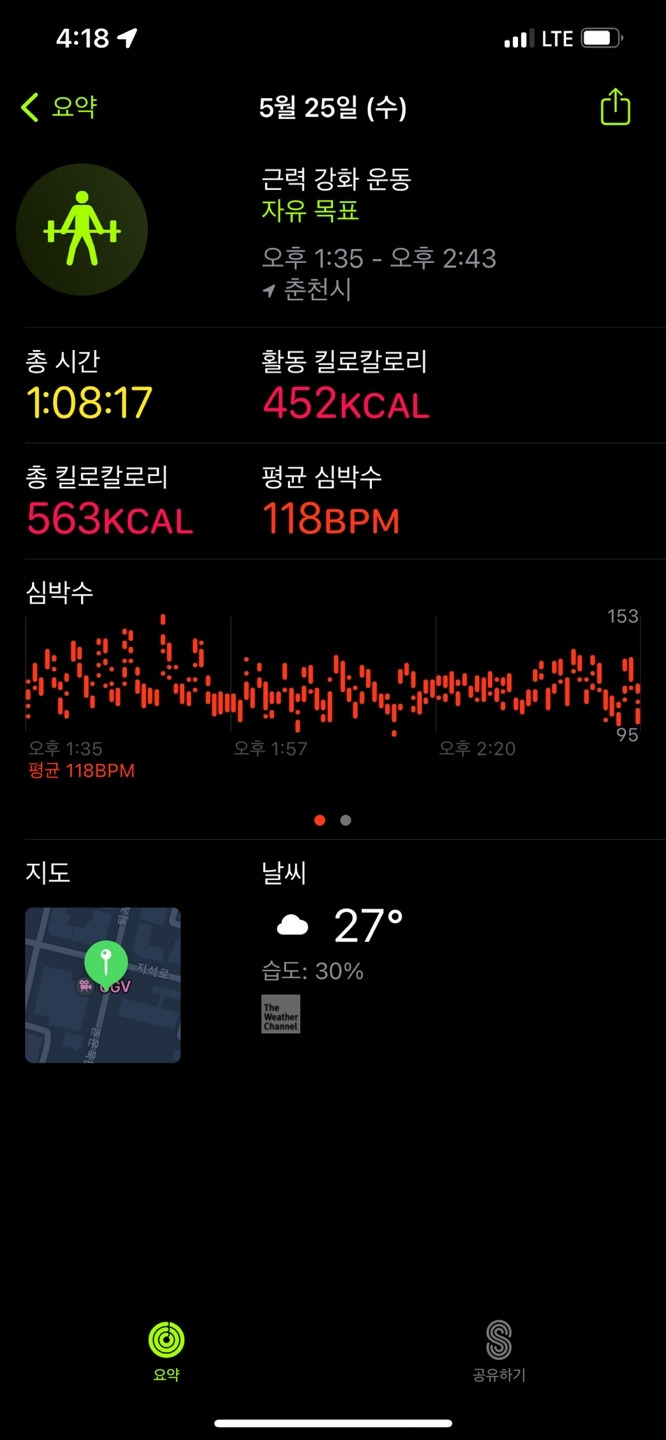666x1440 pixels.
Task: Go back to 요약 summary
Action: (60, 107)
